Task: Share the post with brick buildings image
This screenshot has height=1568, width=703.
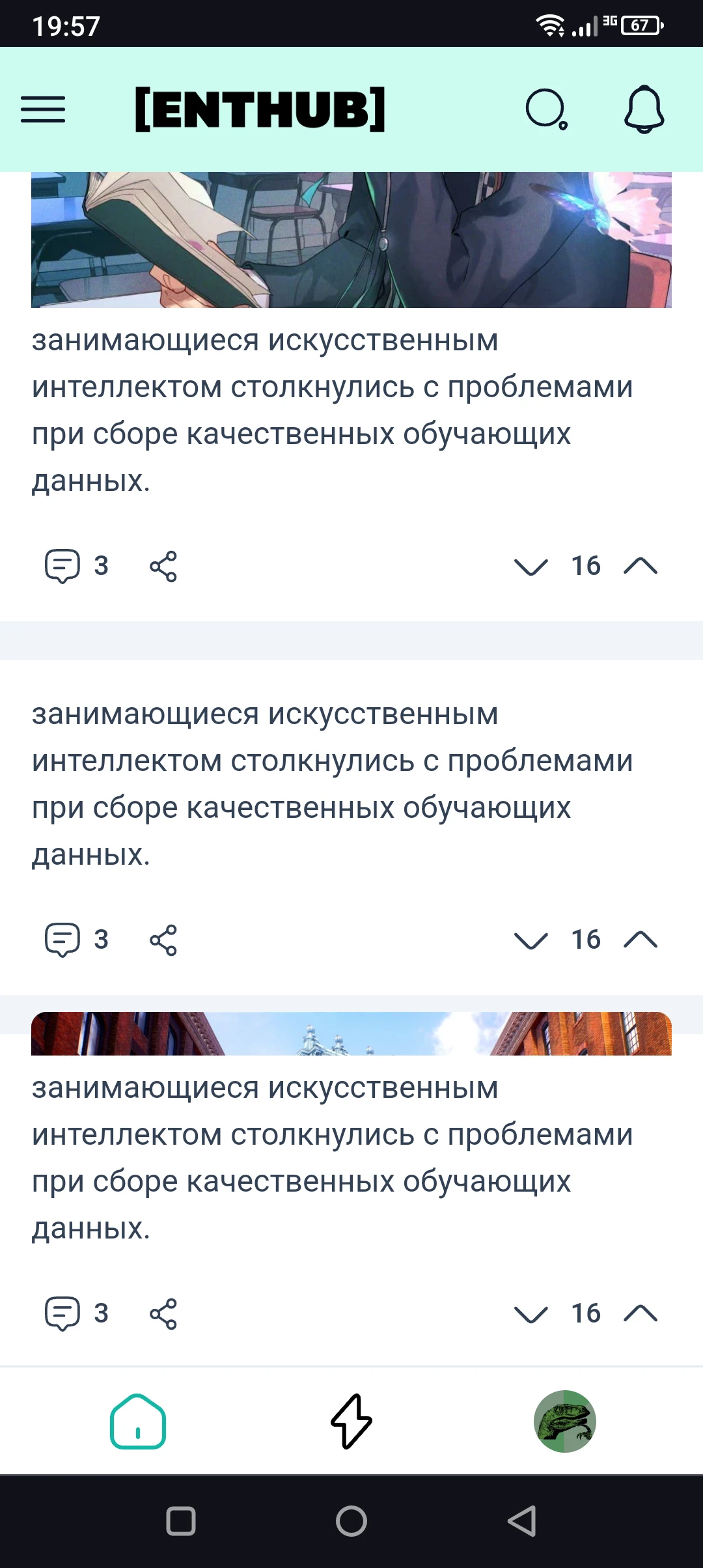Action: tap(163, 1313)
